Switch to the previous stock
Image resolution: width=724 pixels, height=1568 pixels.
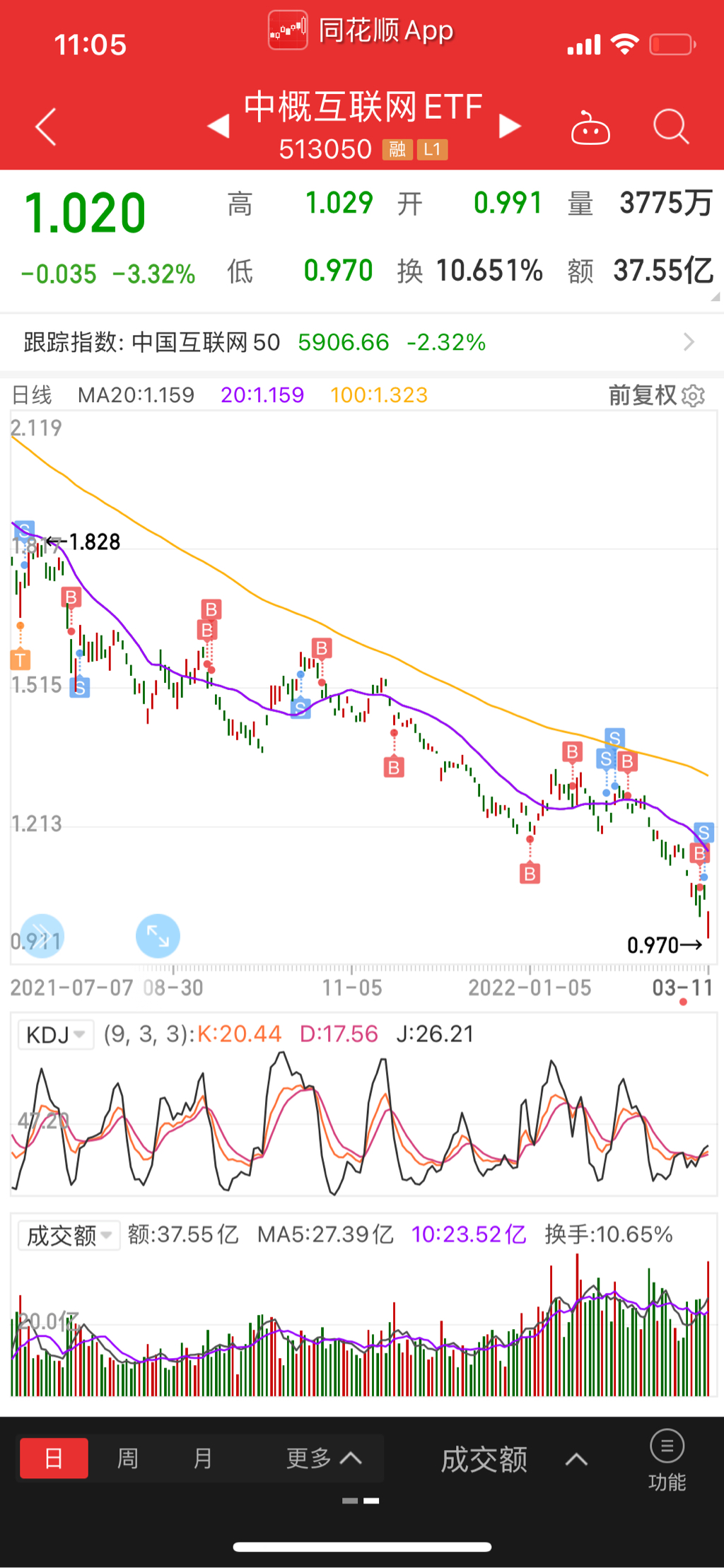[218, 127]
